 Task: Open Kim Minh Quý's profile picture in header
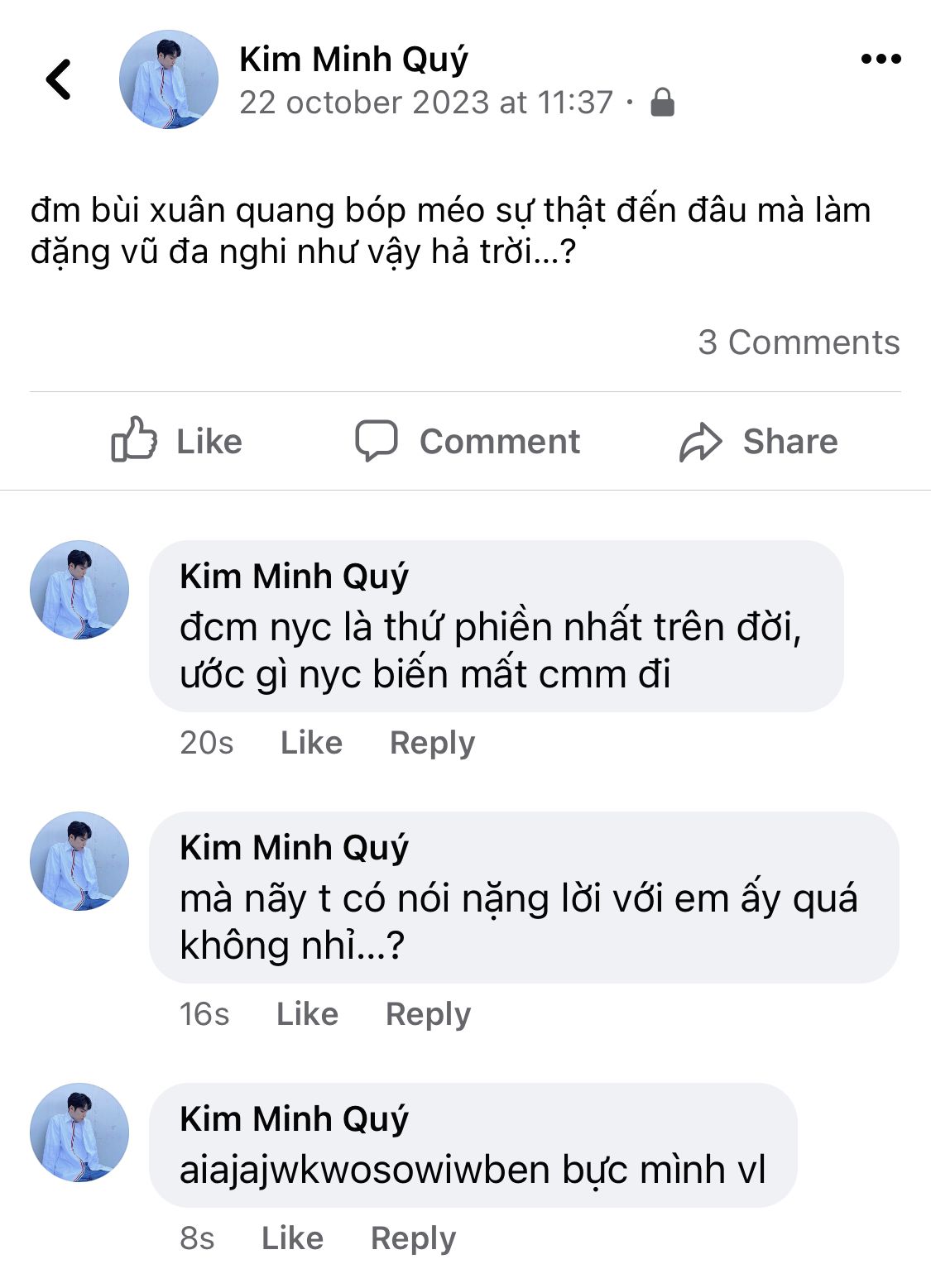tap(169, 80)
